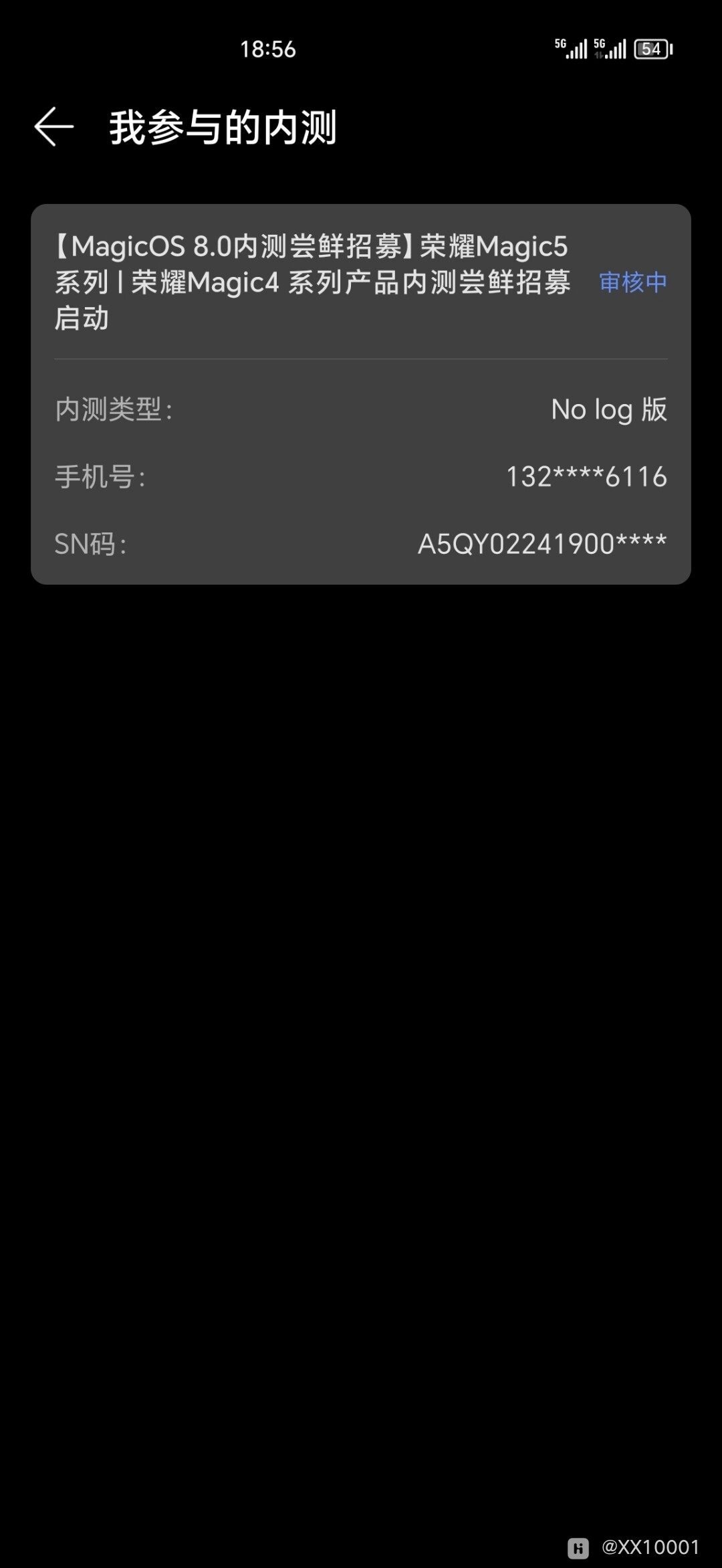Expand the 内测类型 row details
Screen dimensions: 722x1568
361,410
